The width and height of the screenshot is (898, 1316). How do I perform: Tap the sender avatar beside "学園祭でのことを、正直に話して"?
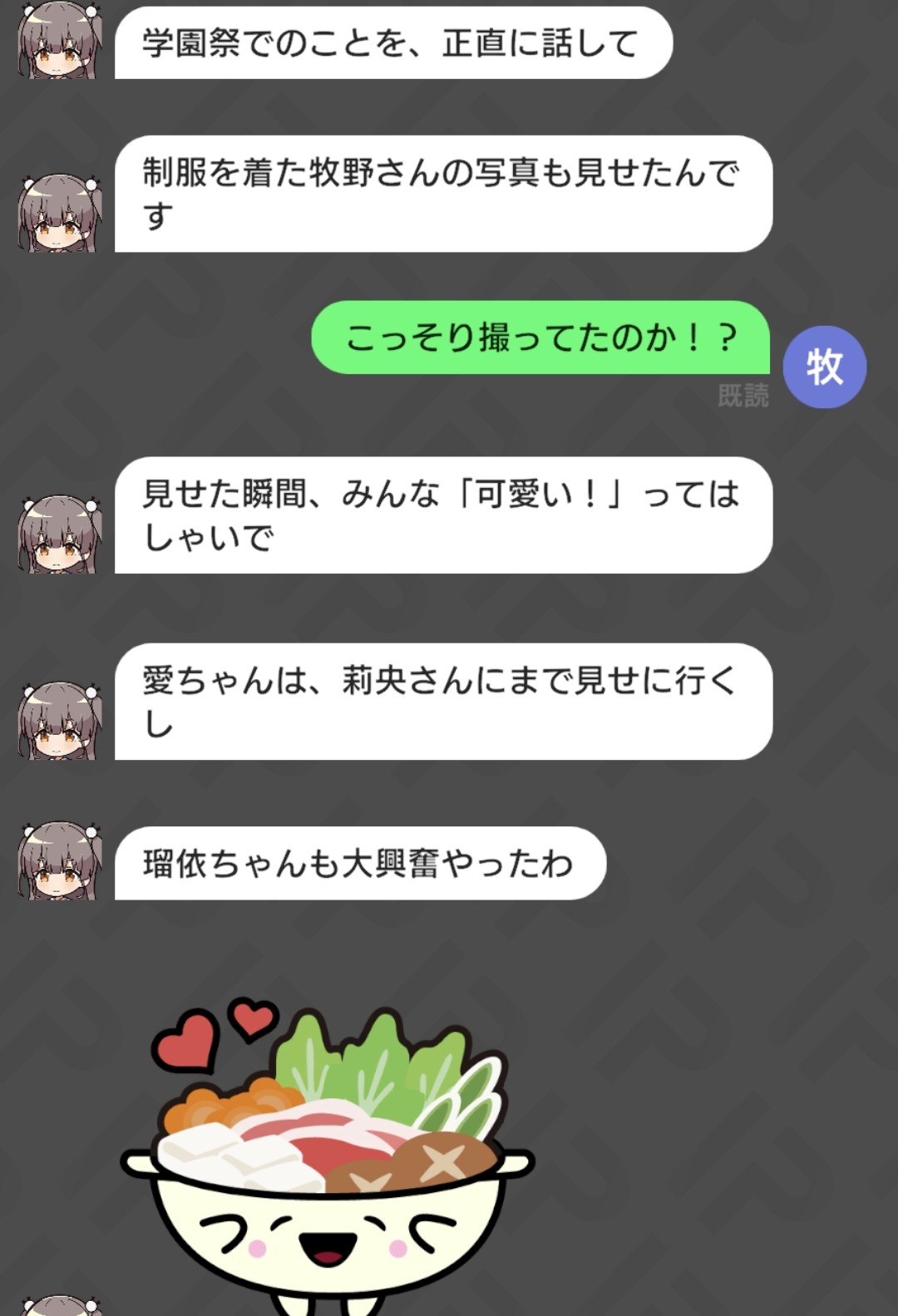point(58,43)
